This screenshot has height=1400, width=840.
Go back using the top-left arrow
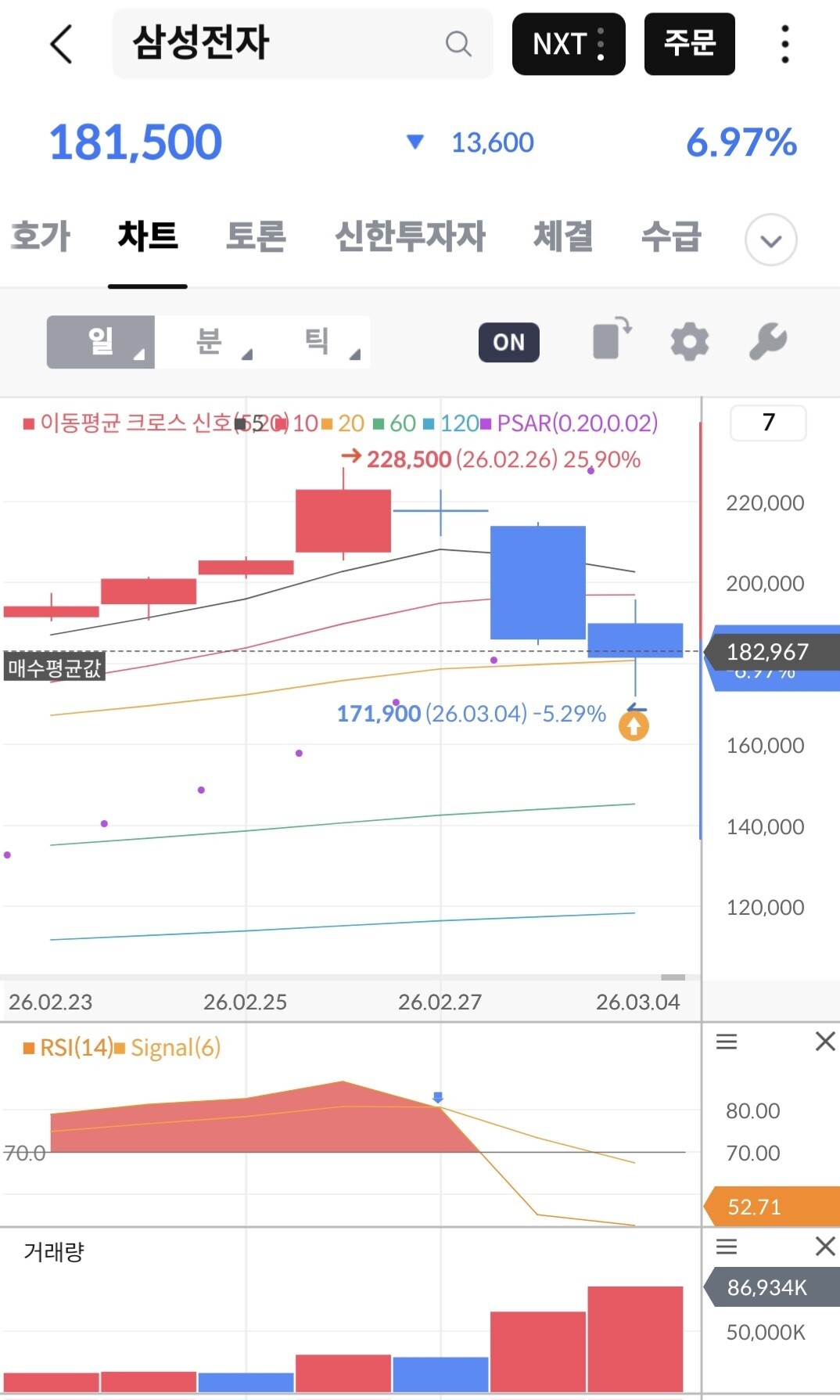[x=61, y=43]
